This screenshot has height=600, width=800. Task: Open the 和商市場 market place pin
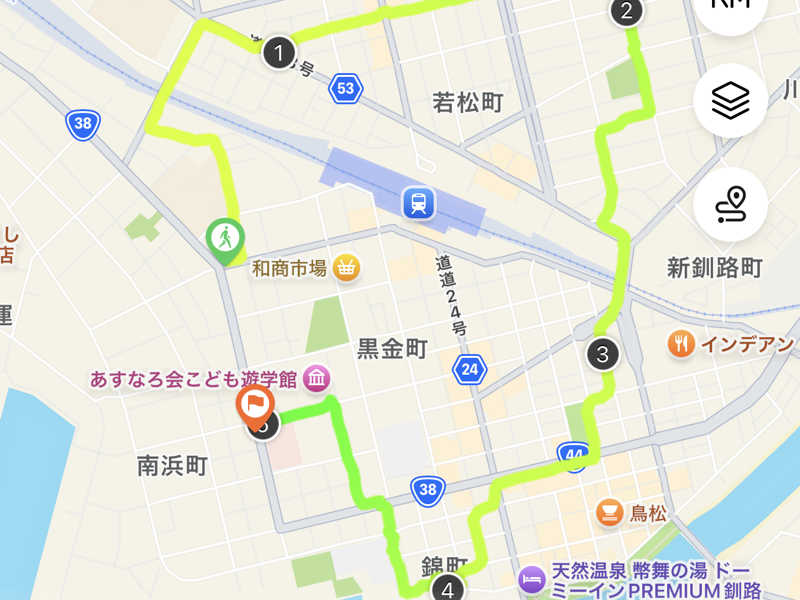click(x=346, y=267)
